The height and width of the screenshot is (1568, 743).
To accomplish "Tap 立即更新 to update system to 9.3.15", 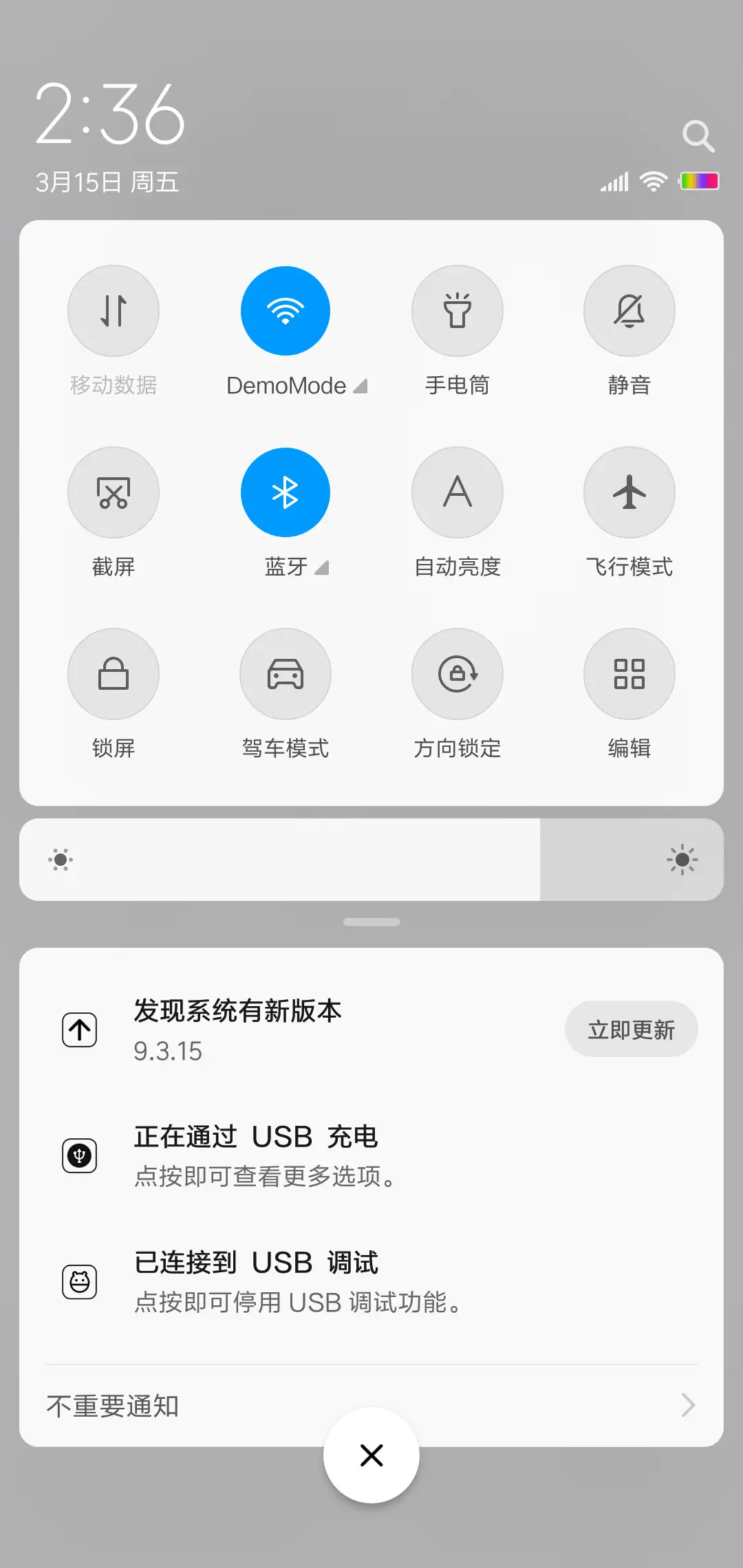I will tap(631, 1029).
